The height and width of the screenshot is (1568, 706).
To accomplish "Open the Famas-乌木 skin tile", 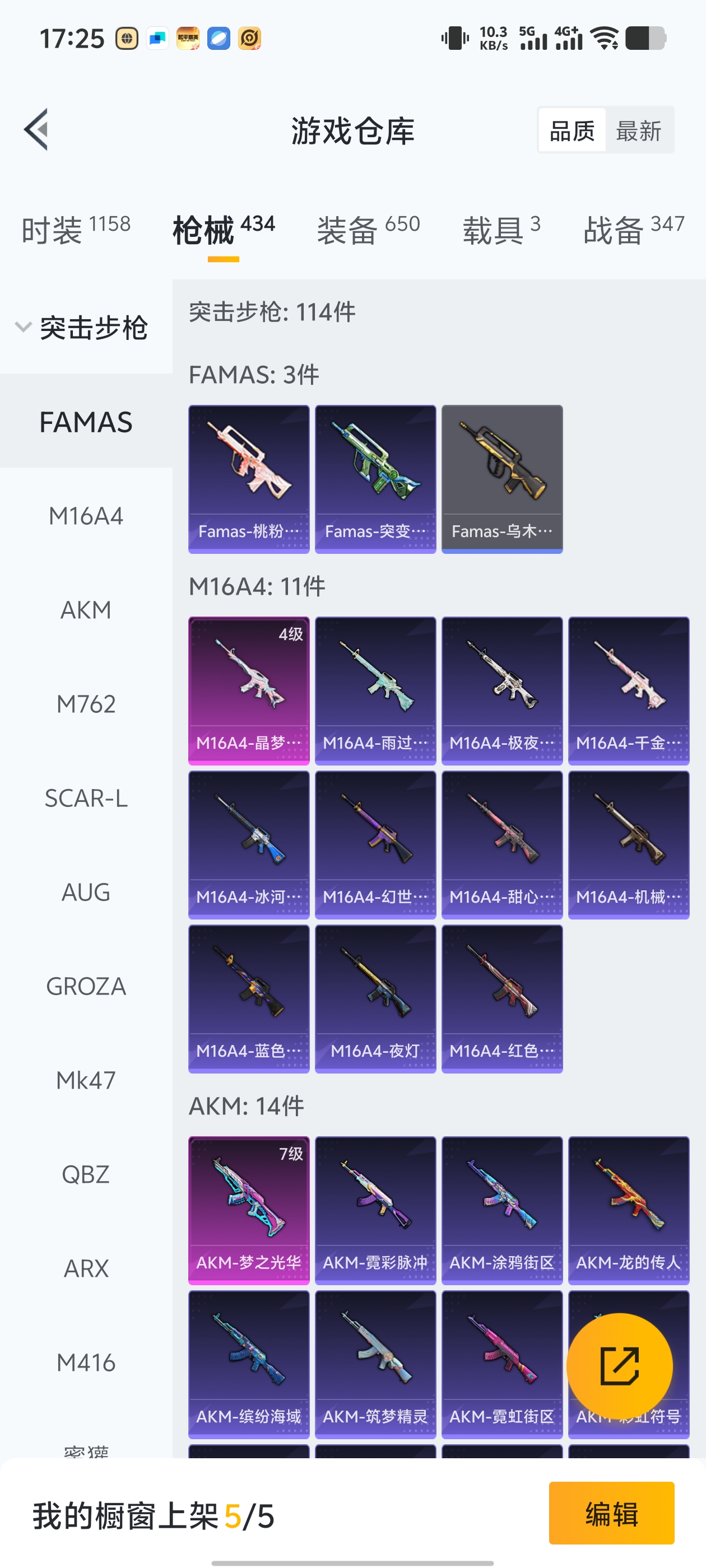I will pos(502,479).
